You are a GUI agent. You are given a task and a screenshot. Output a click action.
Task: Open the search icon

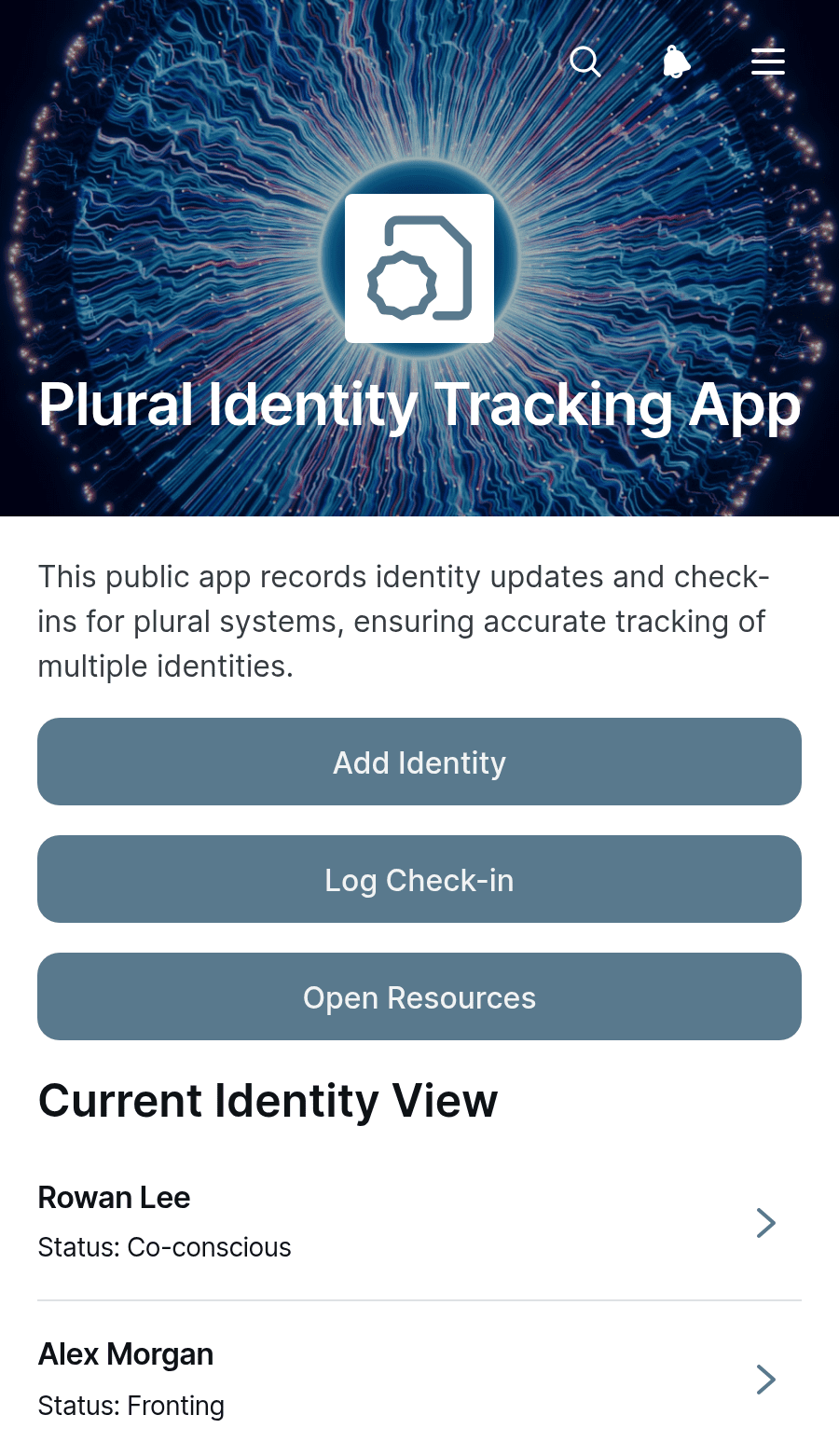click(585, 62)
